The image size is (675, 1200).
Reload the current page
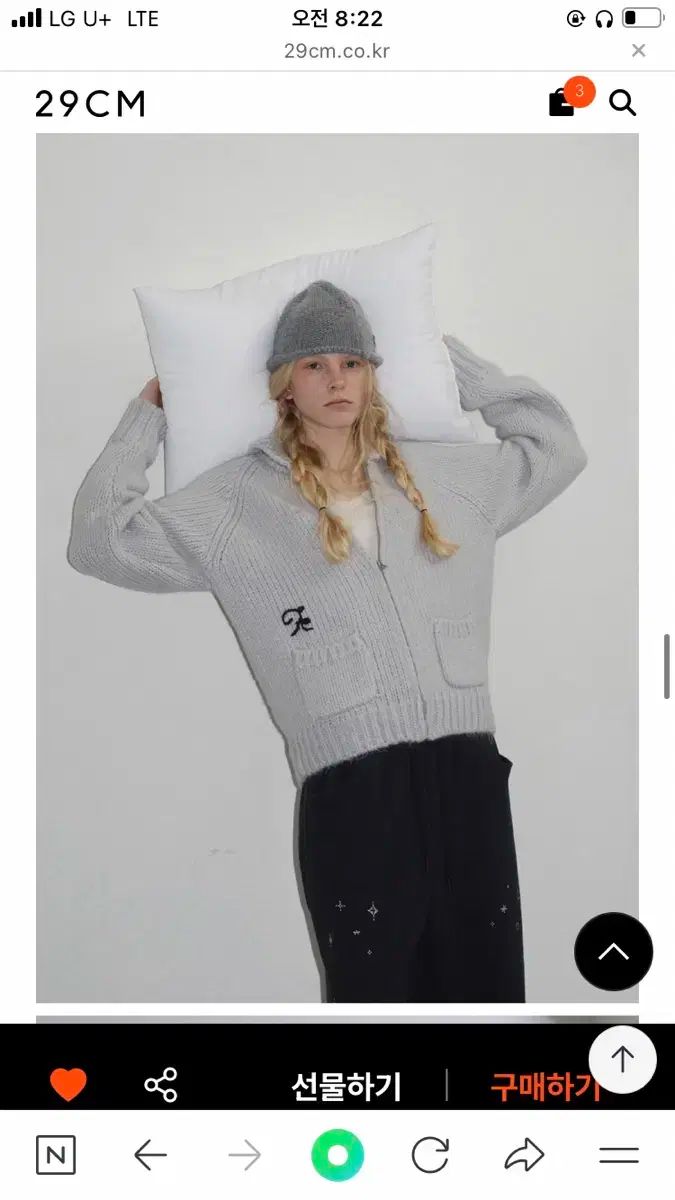[430, 1156]
